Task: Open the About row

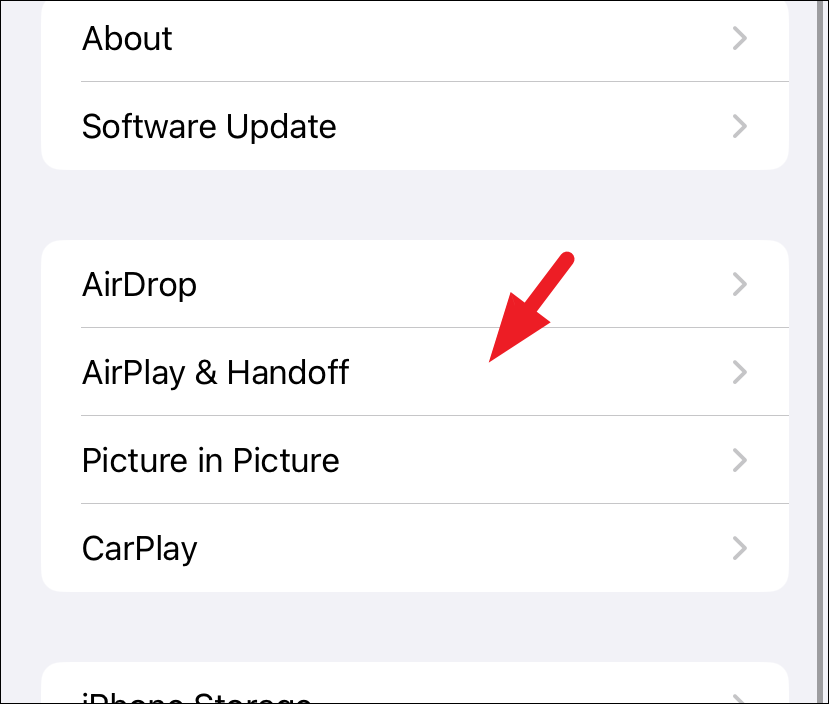Action: pos(414,40)
